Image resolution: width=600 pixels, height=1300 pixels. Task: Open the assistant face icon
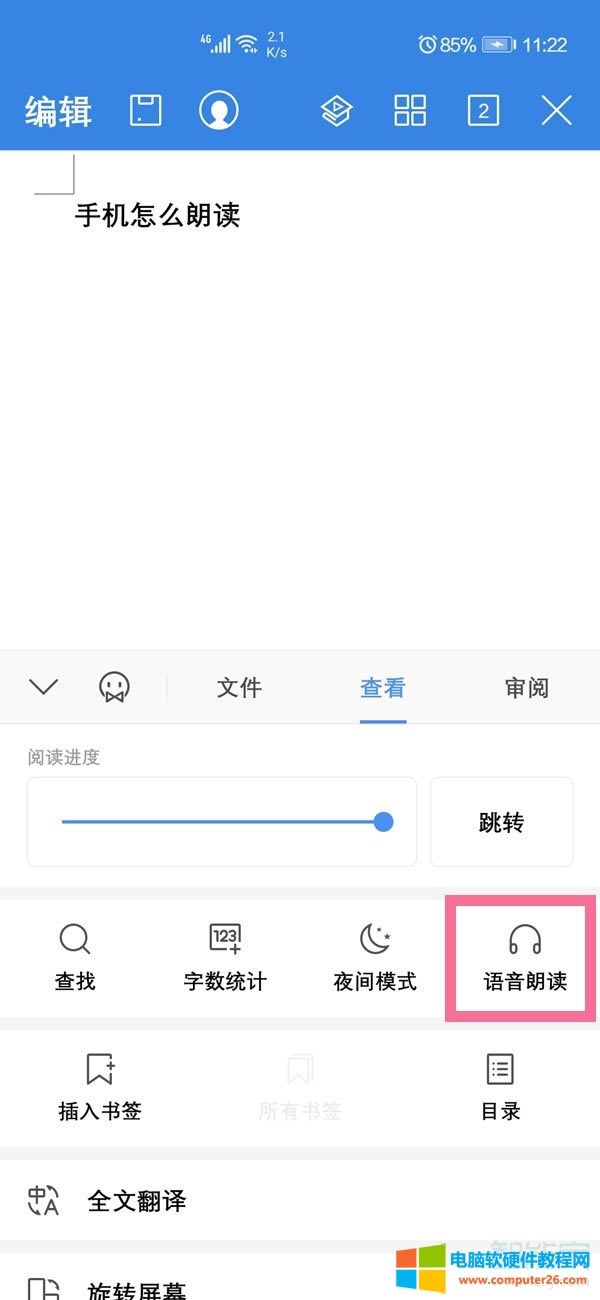coord(114,687)
